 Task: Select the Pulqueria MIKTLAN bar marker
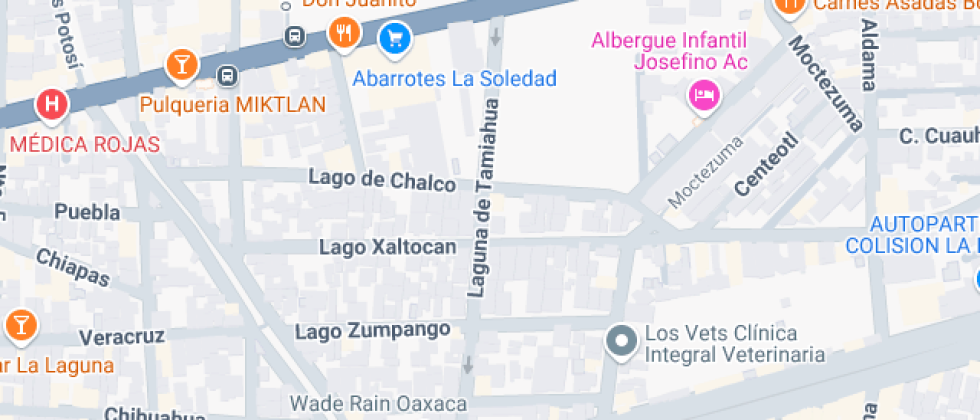pyautogui.click(x=182, y=65)
